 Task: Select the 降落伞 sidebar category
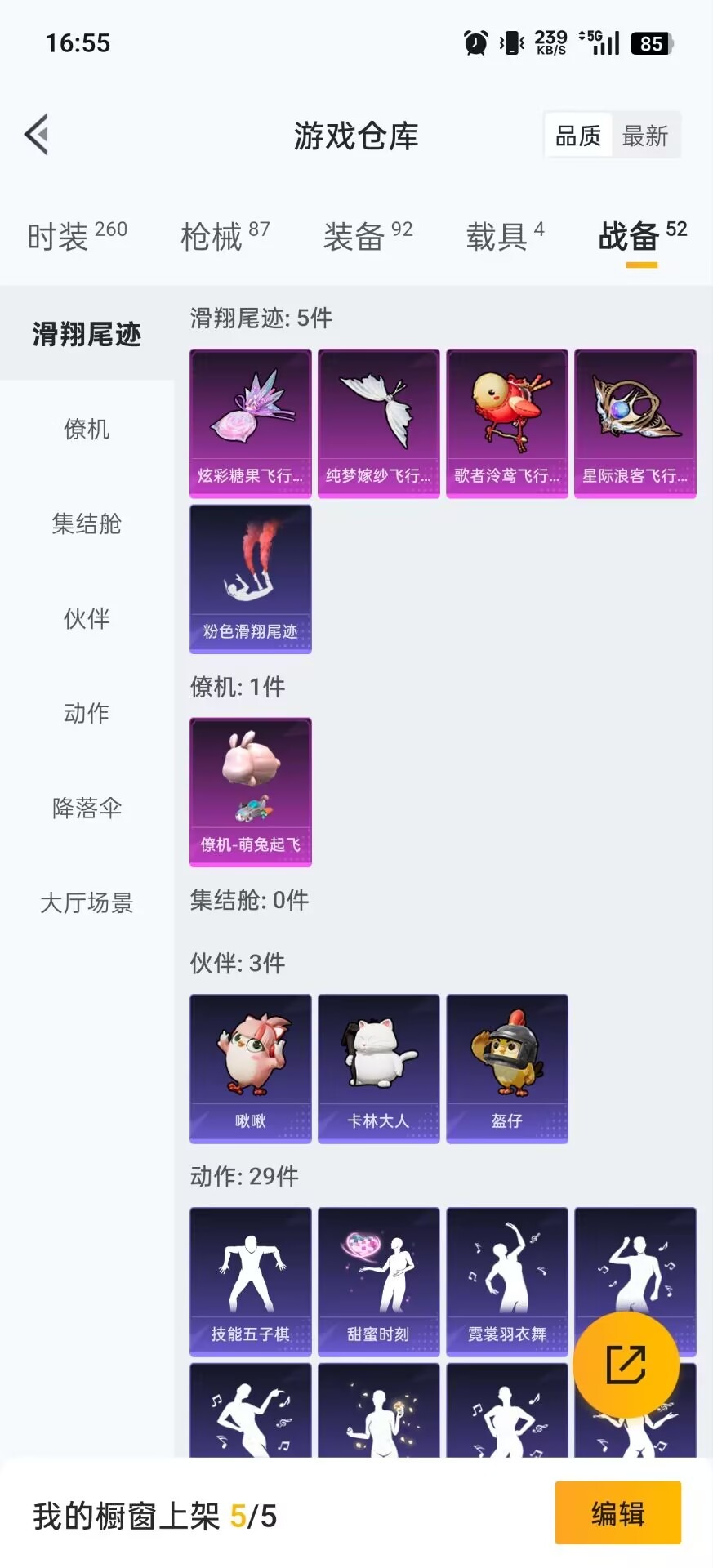[84, 808]
